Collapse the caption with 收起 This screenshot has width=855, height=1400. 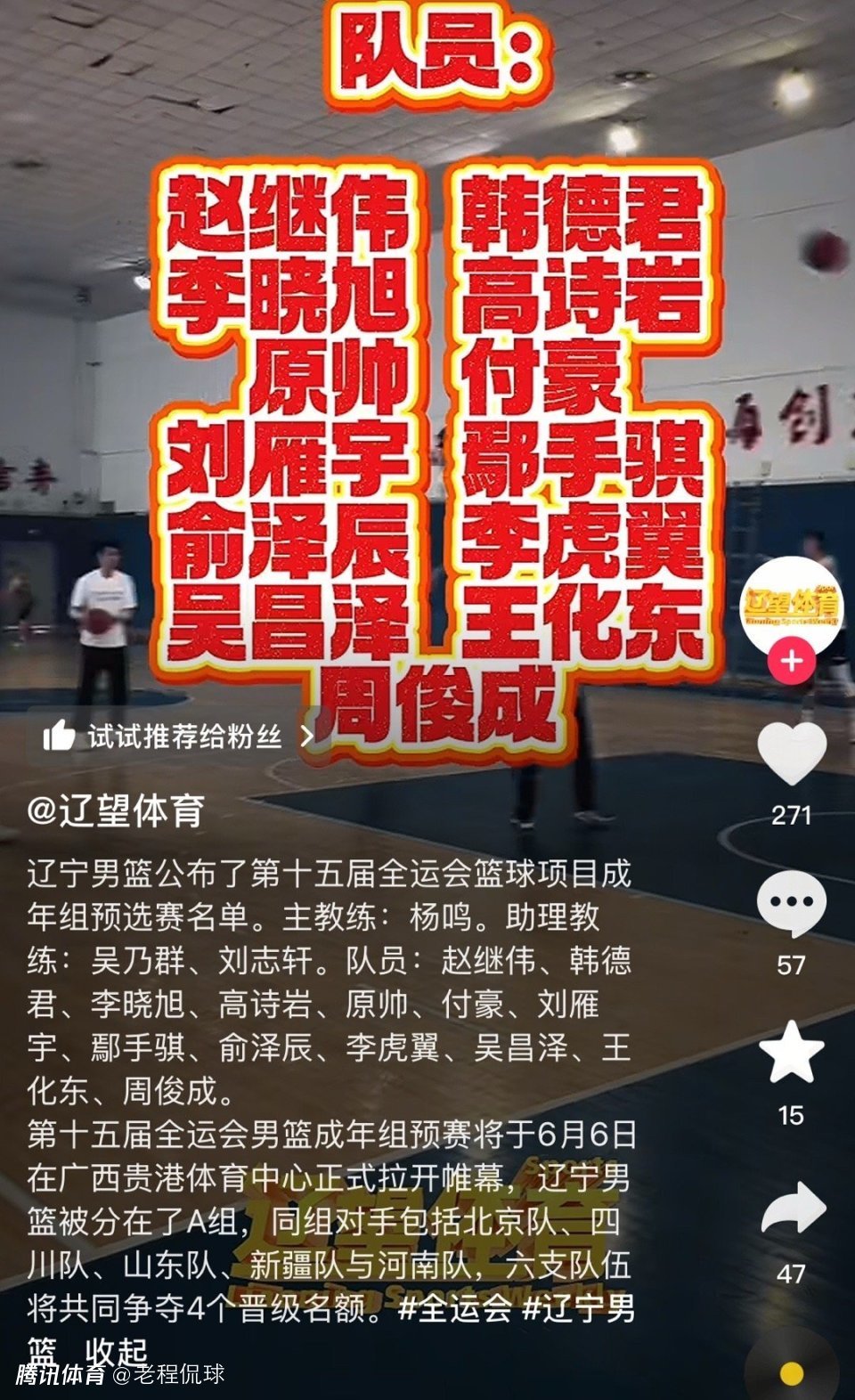point(117,1353)
